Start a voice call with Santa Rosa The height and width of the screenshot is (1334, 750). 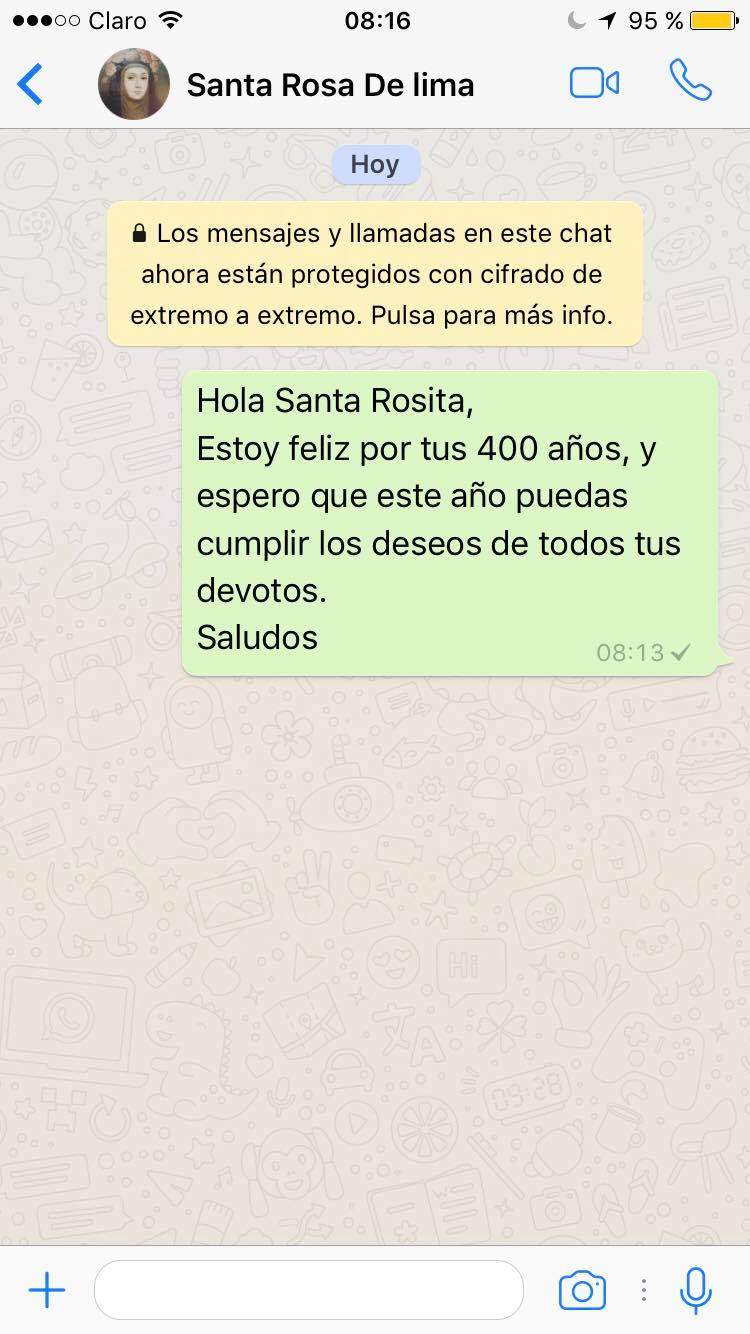tap(690, 82)
